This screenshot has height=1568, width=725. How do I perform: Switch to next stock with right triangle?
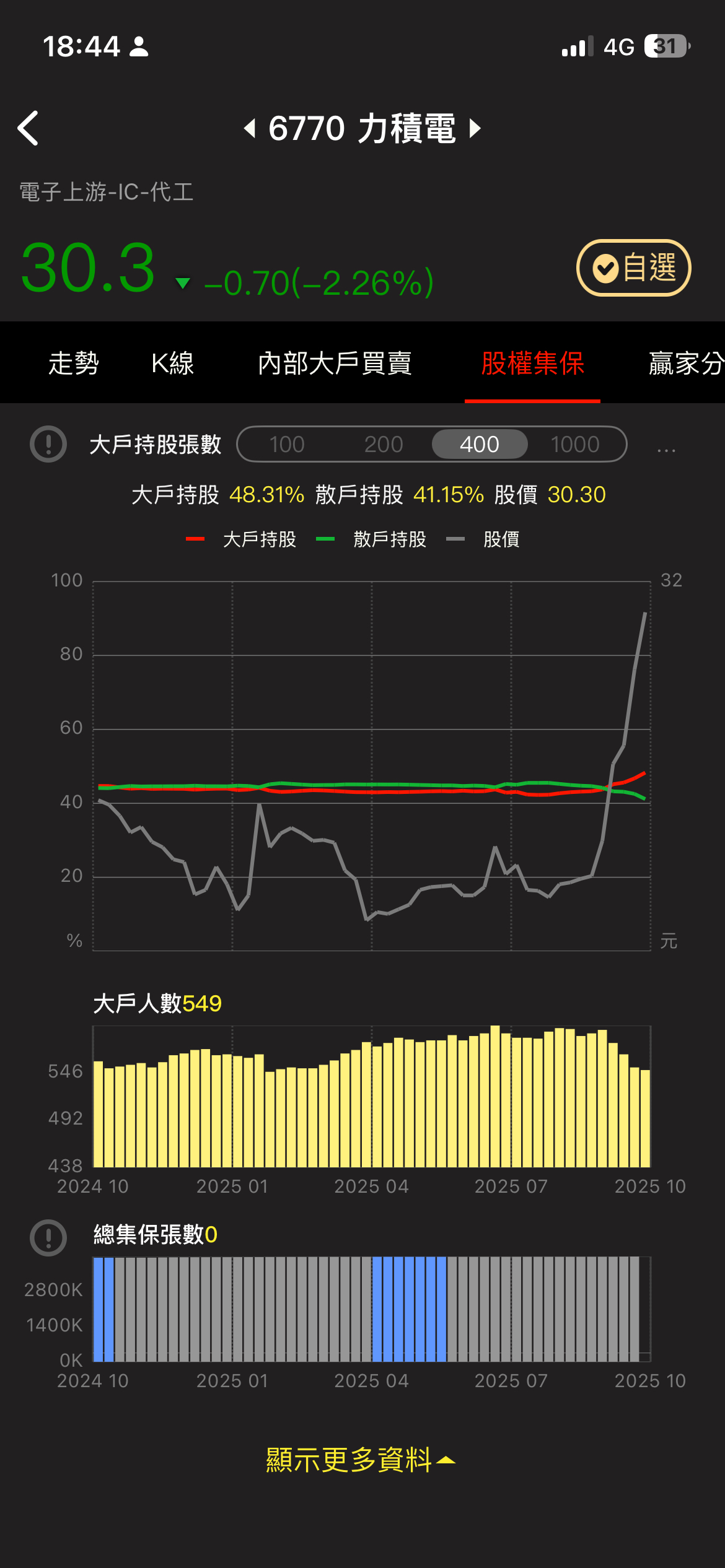pos(475,128)
